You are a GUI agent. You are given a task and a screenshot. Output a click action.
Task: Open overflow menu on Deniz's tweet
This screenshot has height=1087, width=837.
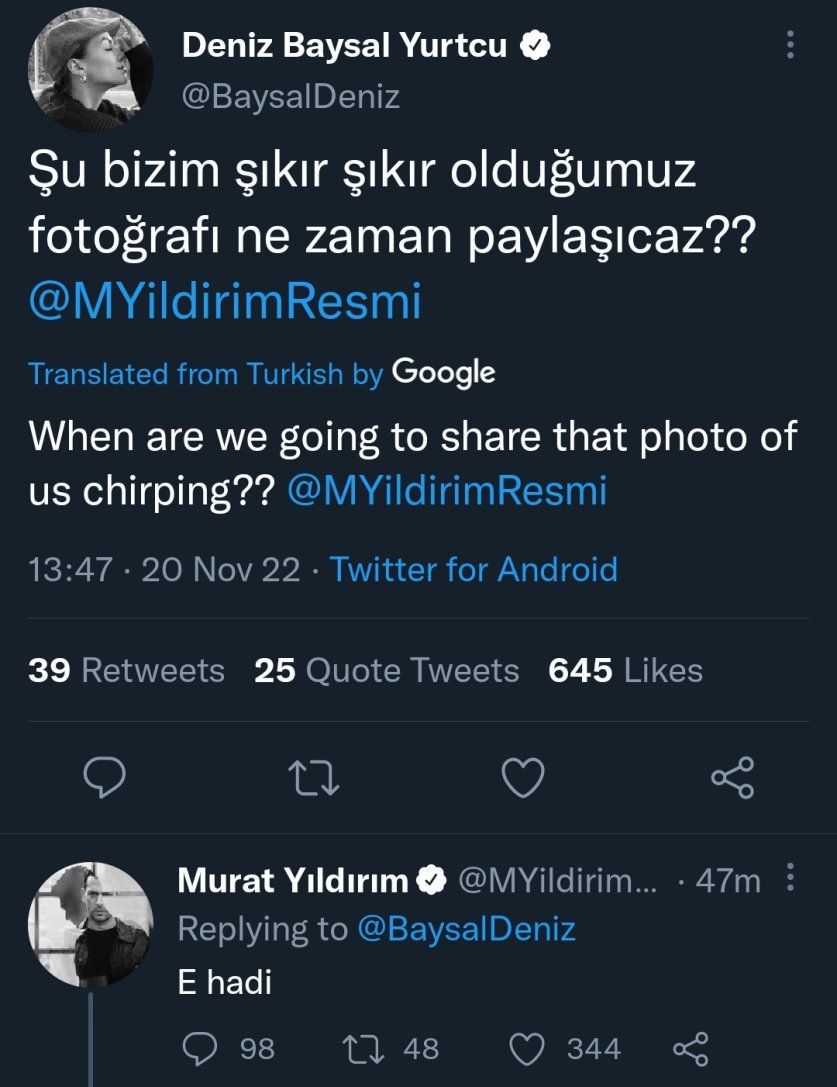point(790,45)
